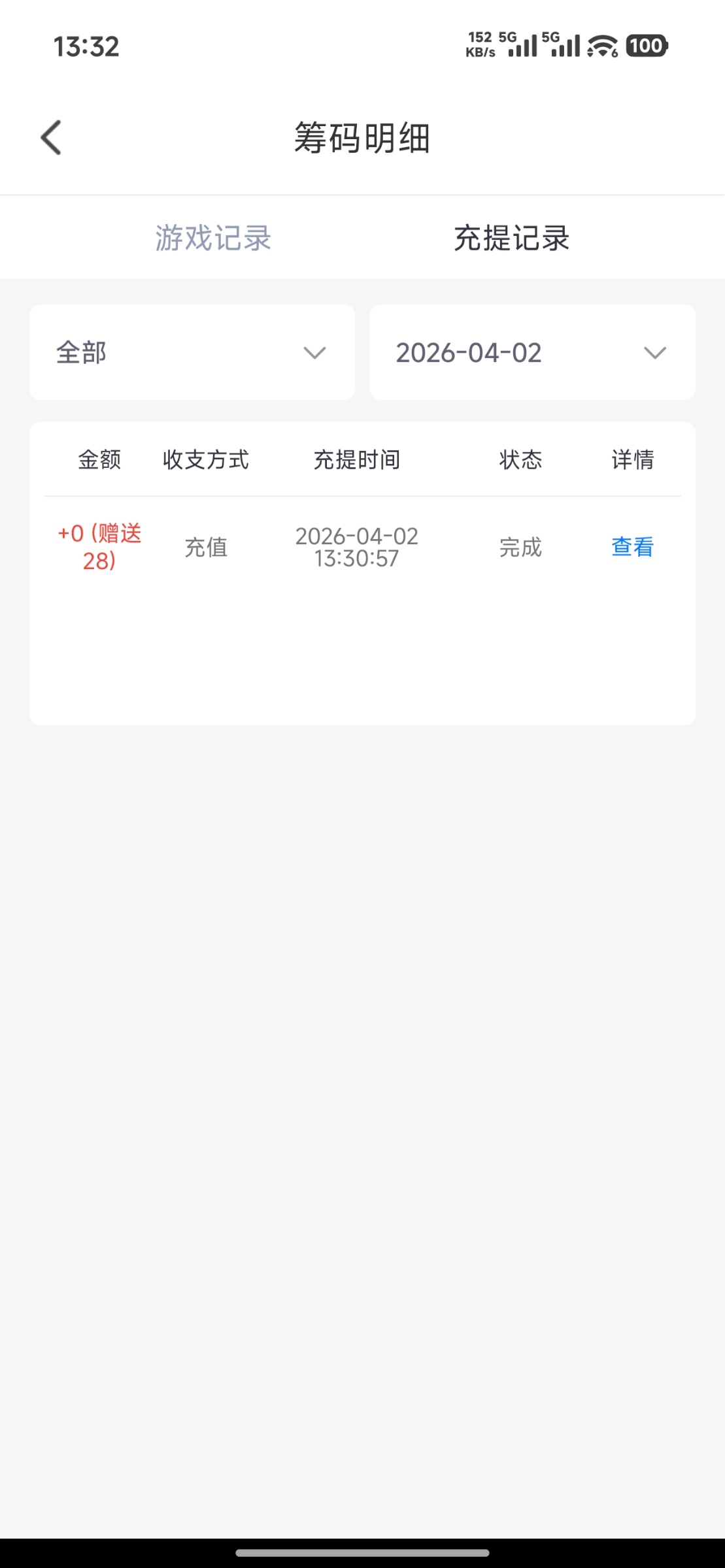Tap 查看 for the 充值 record
Screen dimensions: 725x1568
click(632, 547)
